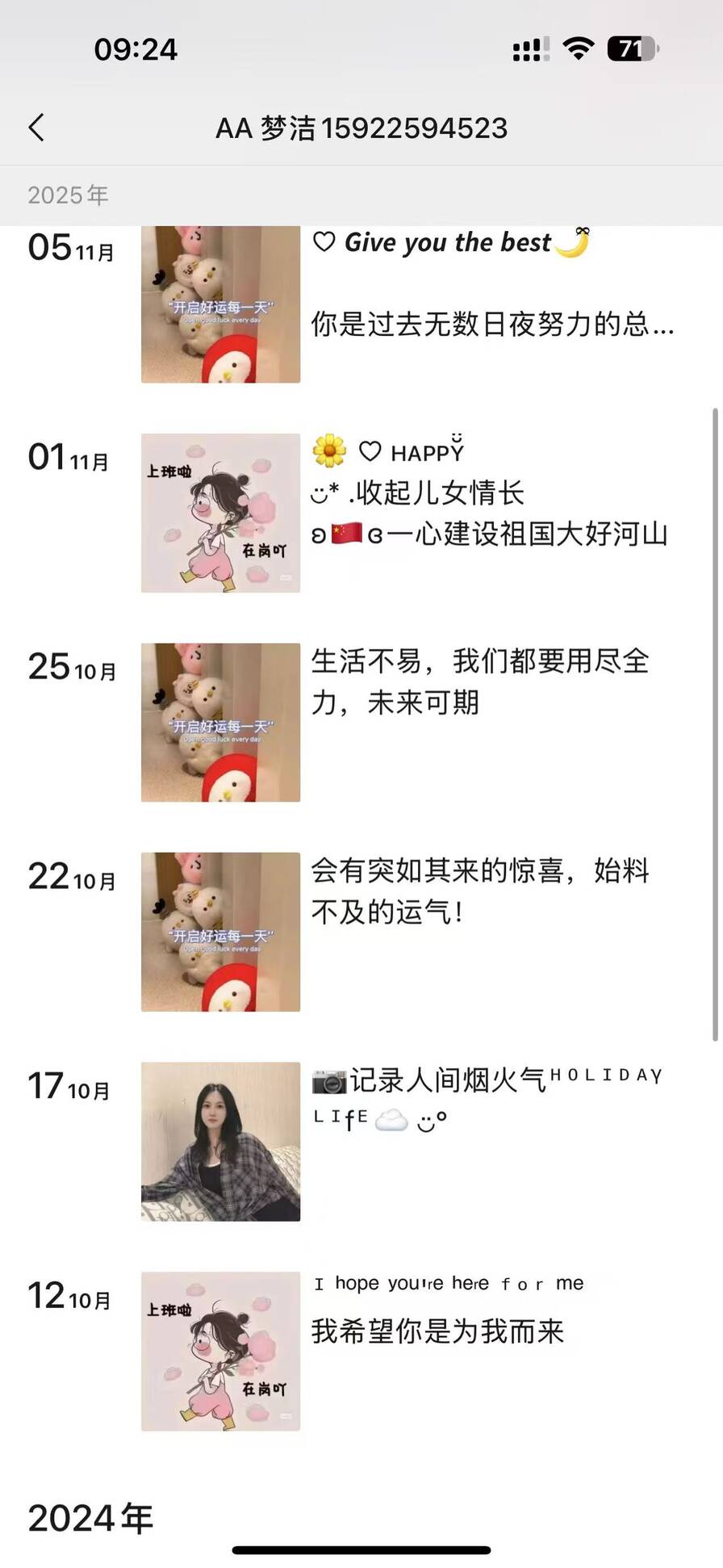The image size is (723, 1568).
Task: Go back using the top-left arrow
Action: [x=36, y=128]
